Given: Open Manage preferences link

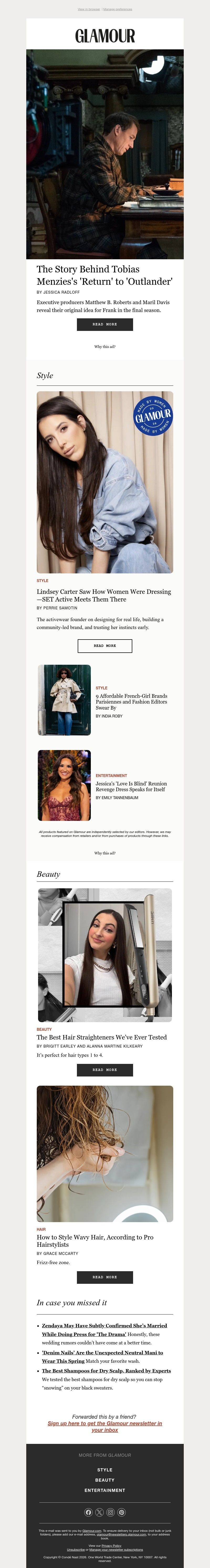Looking at the screenshot, I should (118, 10).
